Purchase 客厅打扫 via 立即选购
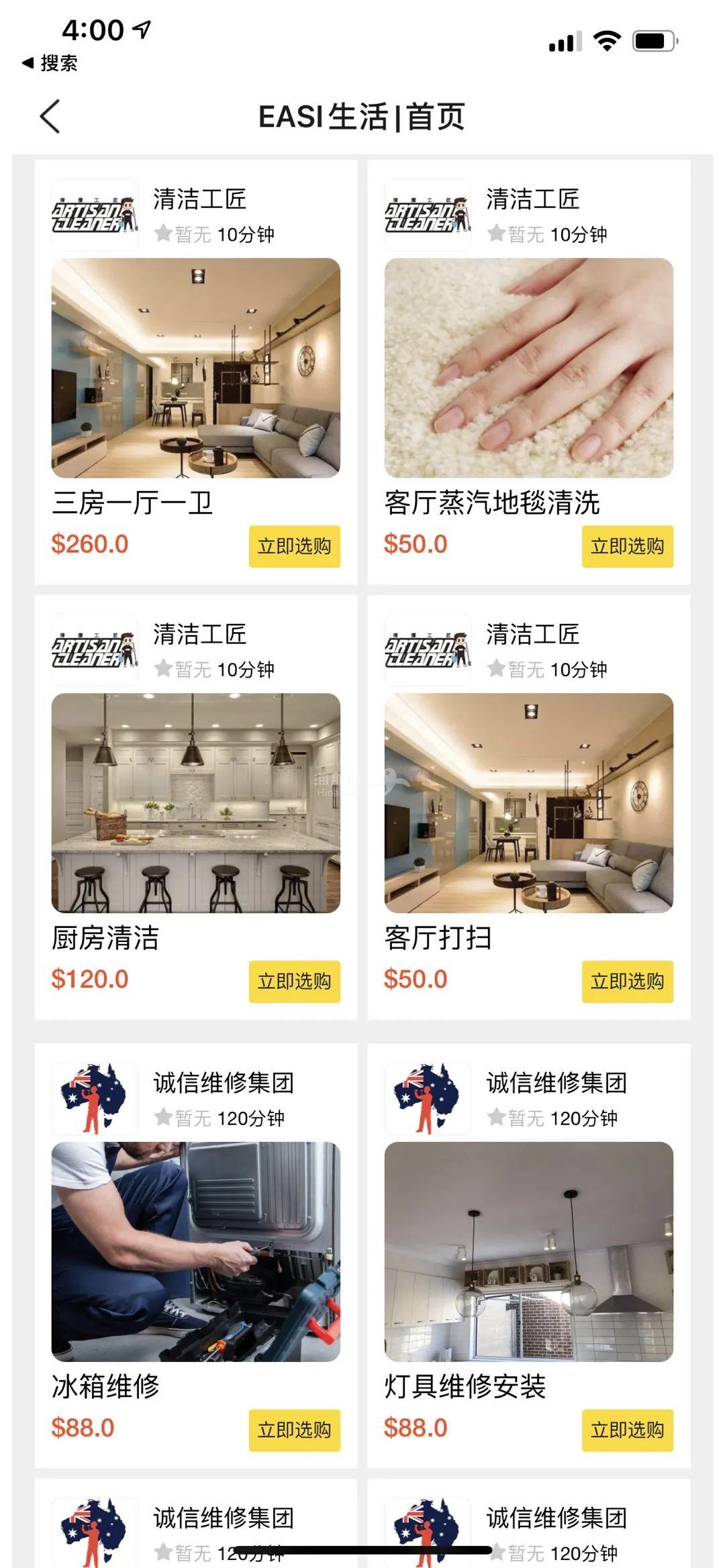This screenshot has width=725, height=1568. [627, 981]
